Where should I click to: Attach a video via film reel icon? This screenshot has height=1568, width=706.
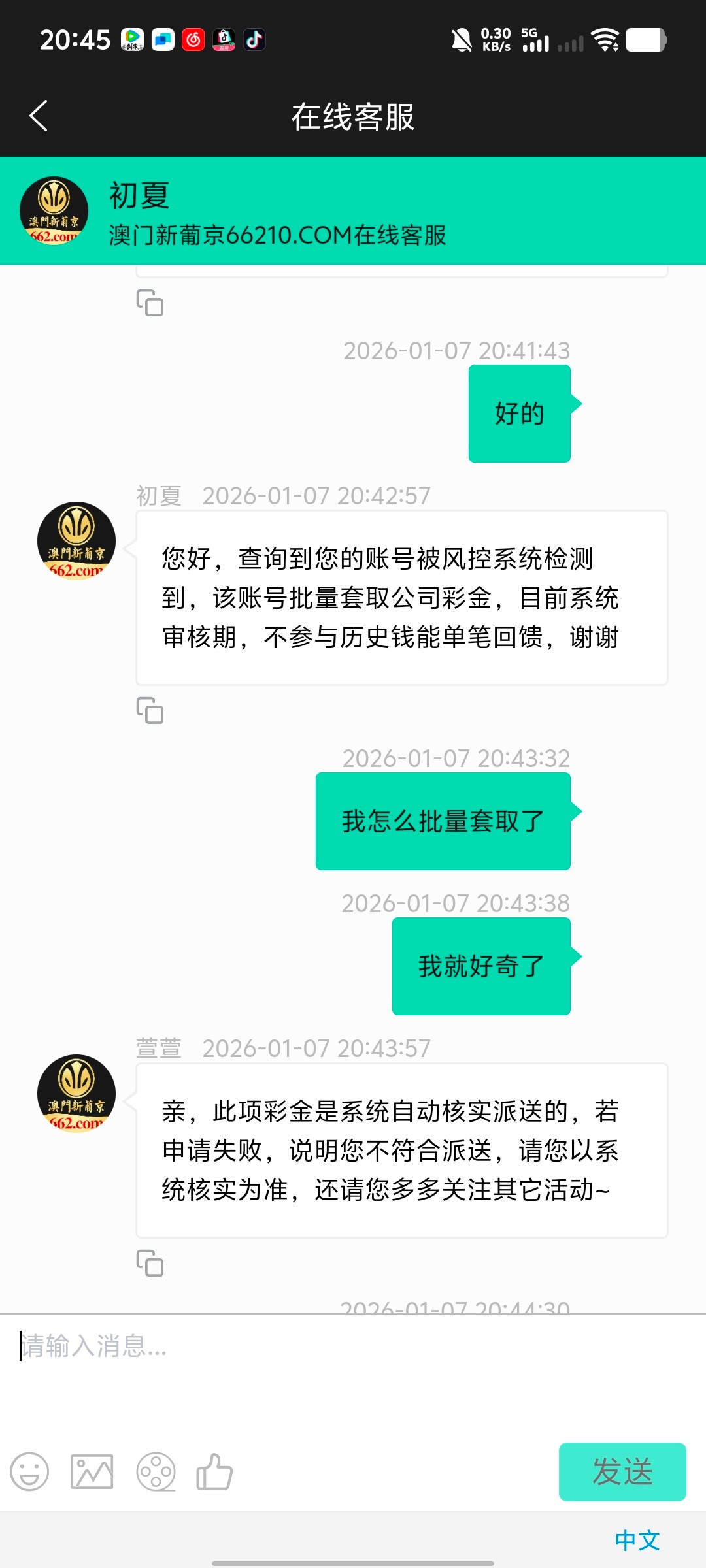point(156,1472)
